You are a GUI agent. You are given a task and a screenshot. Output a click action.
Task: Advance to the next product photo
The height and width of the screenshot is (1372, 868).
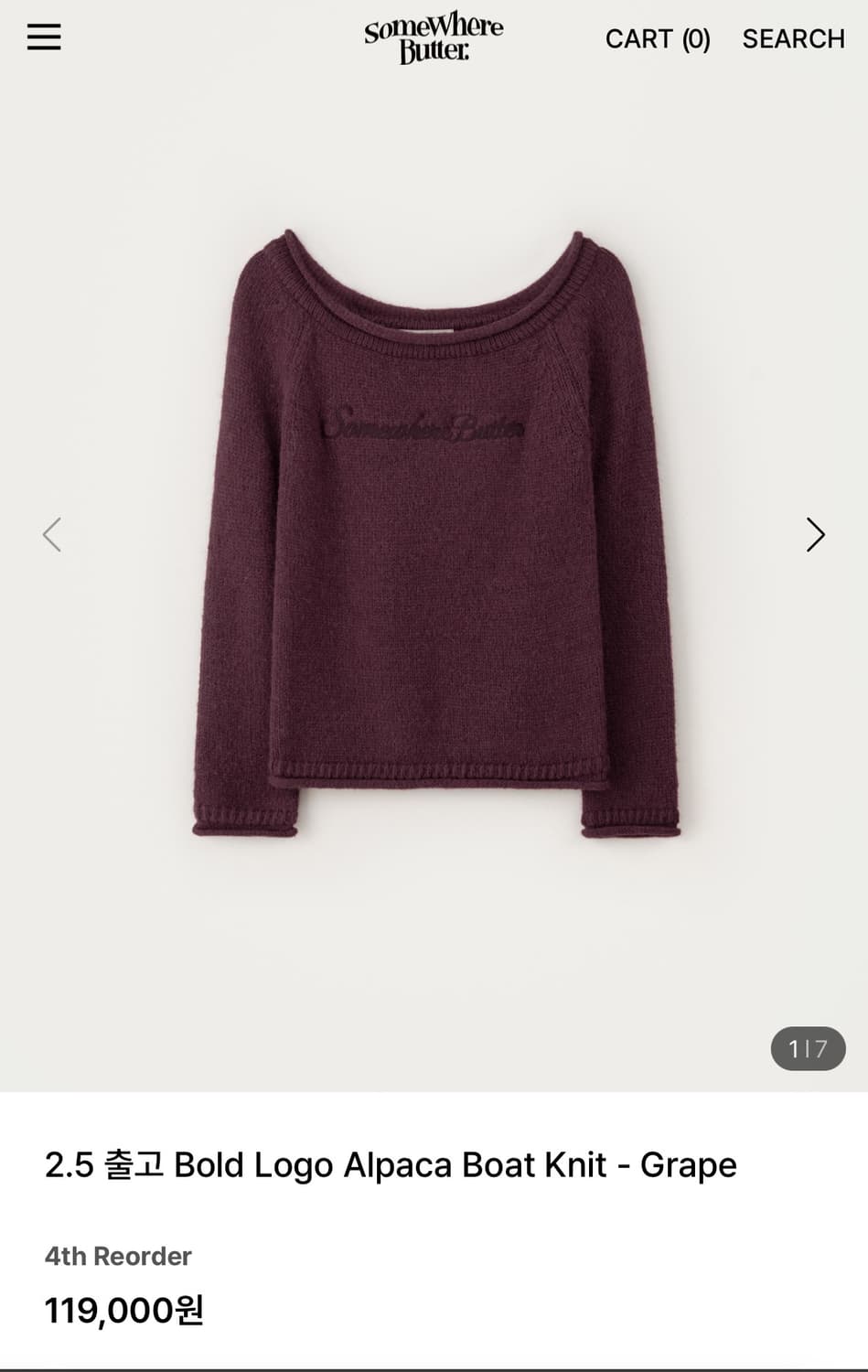coord(815,534)
